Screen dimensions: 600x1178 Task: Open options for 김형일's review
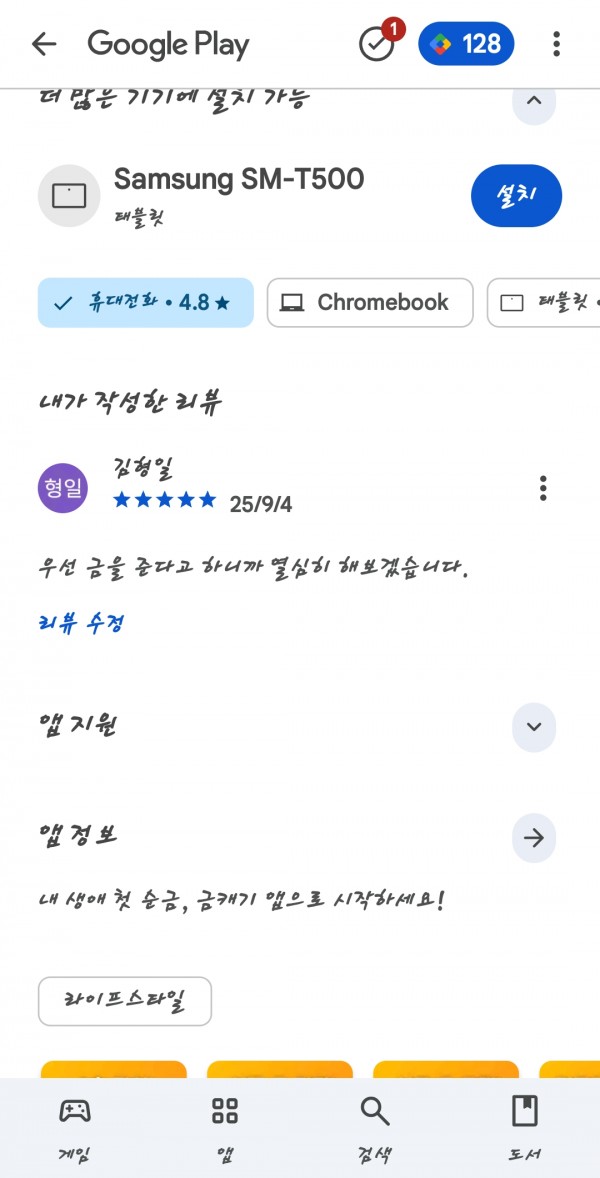[543, 488]
